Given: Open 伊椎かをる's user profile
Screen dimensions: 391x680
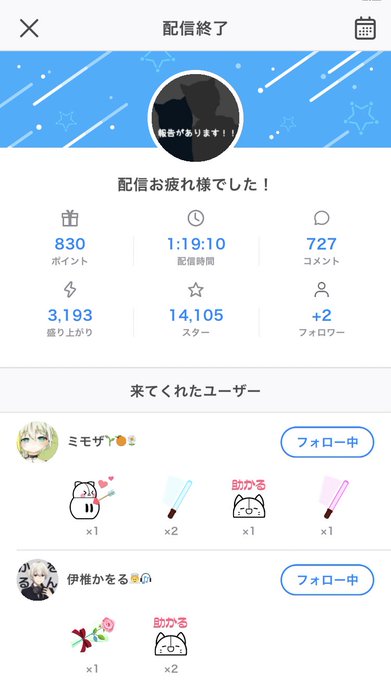Looking at the screenshot, I should click(x=37, y=579).
